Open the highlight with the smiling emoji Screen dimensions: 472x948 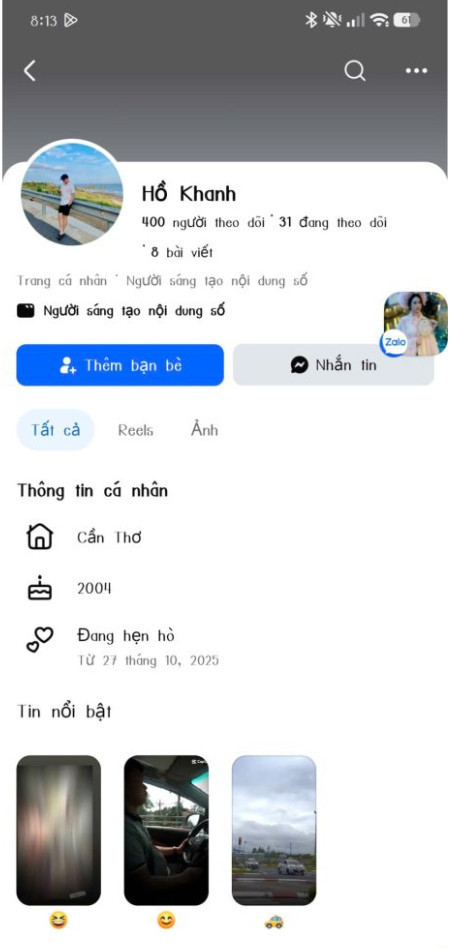tap(166, 830)
